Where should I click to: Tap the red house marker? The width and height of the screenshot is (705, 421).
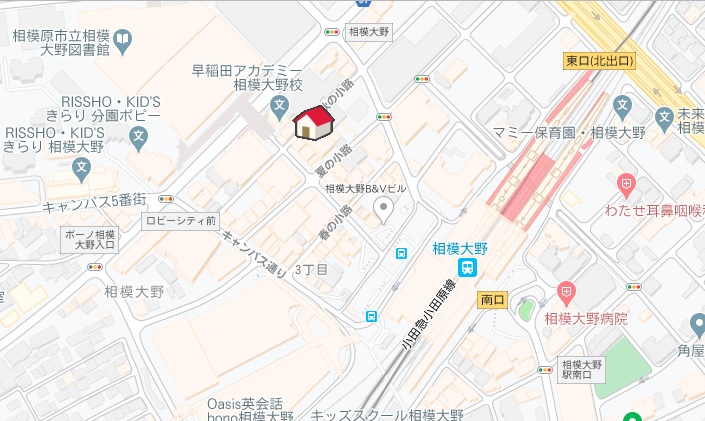pyautogui.click(x=313, y=123)
